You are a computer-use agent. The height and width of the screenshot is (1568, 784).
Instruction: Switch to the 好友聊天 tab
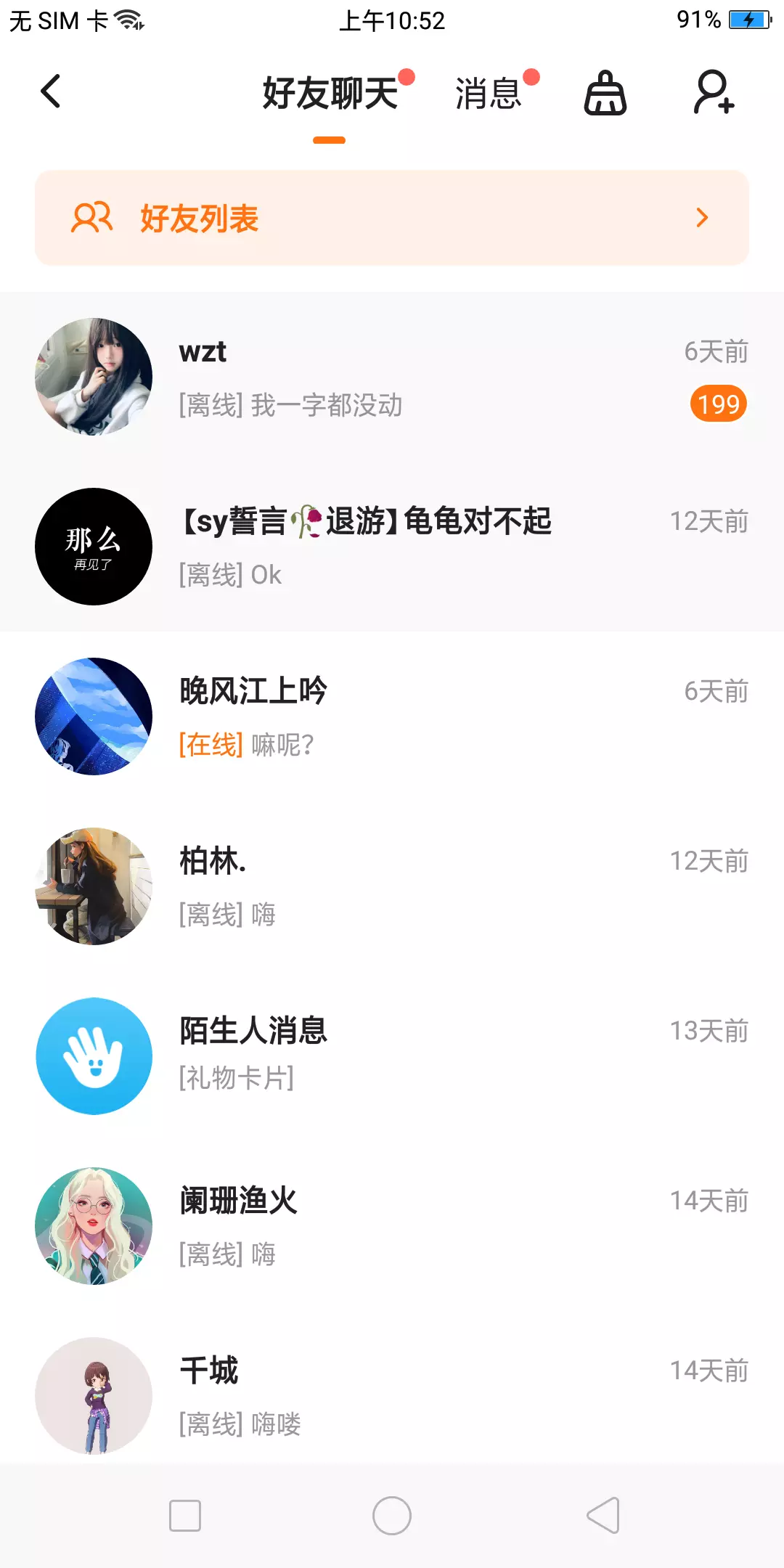click(x=330, y=94)
